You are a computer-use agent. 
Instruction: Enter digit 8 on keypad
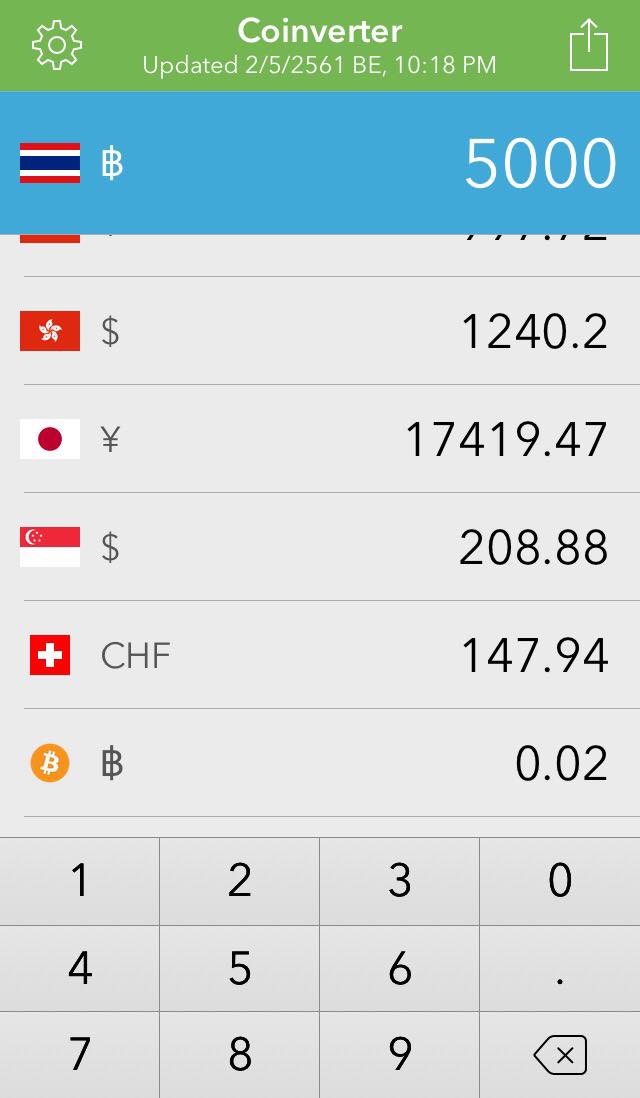pos(239,1055)
